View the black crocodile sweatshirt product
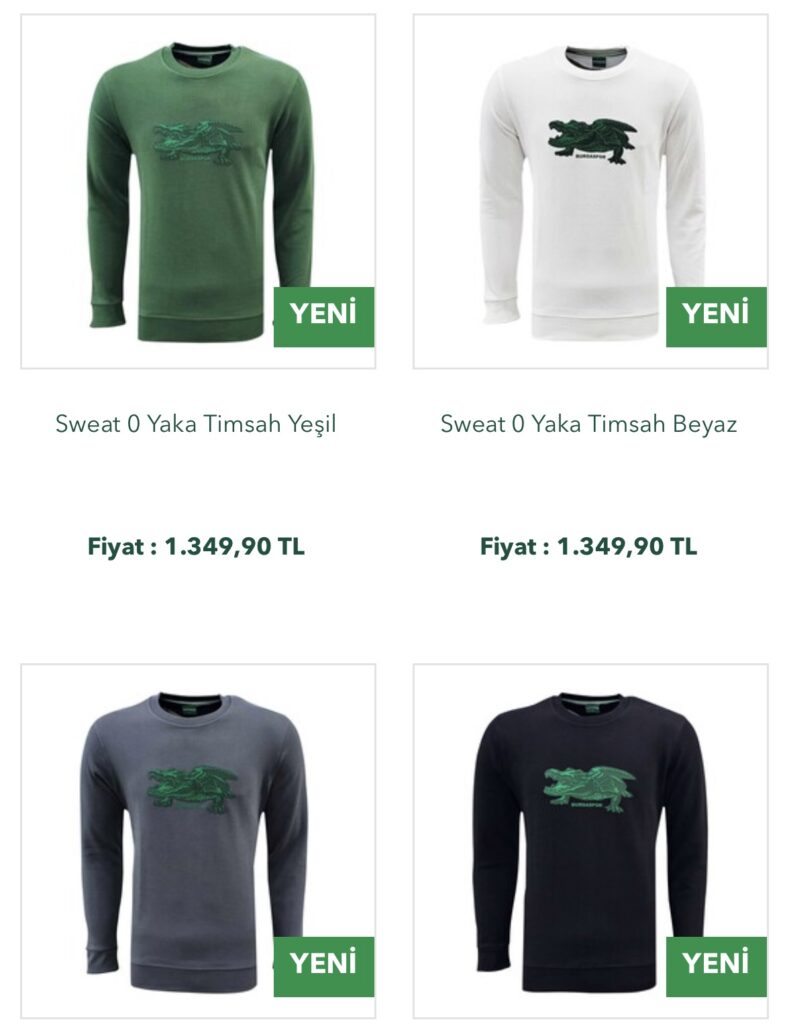This screenshot has height=1024, width=785. pyautogui.click(x=590, y=840)
